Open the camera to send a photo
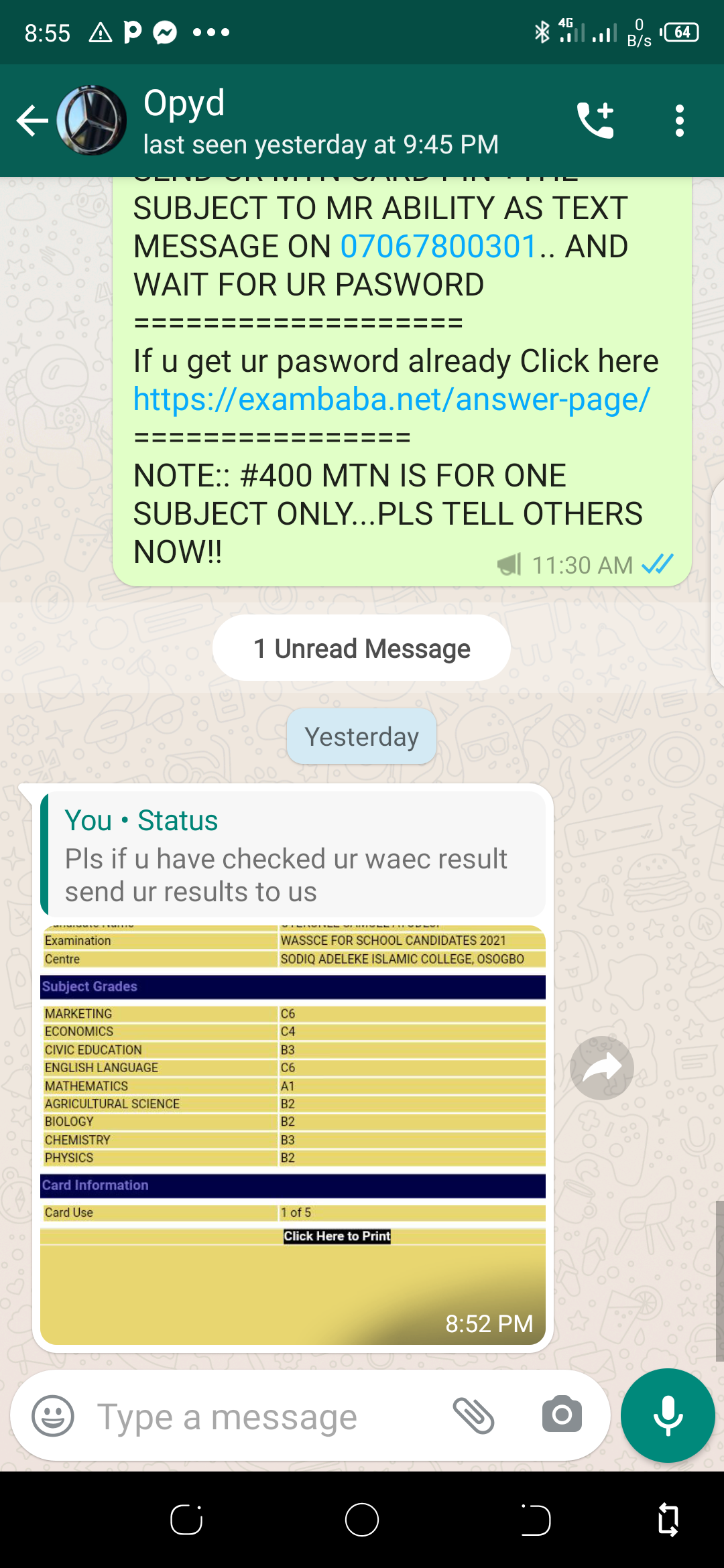Image resolution: width=724 pixels, height=1568 pixels. (562, 1415)
